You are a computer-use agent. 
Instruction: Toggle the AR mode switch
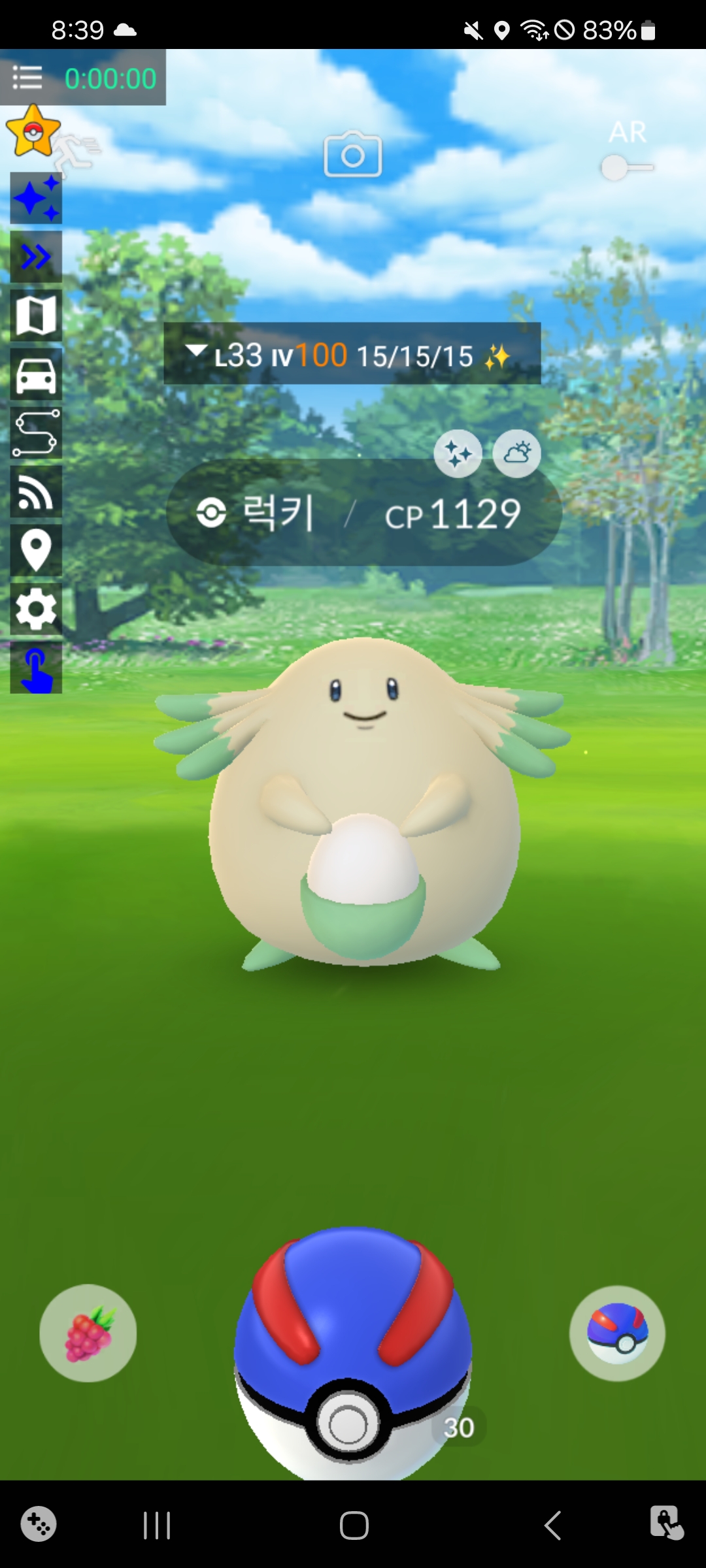[x=626, y=167]
